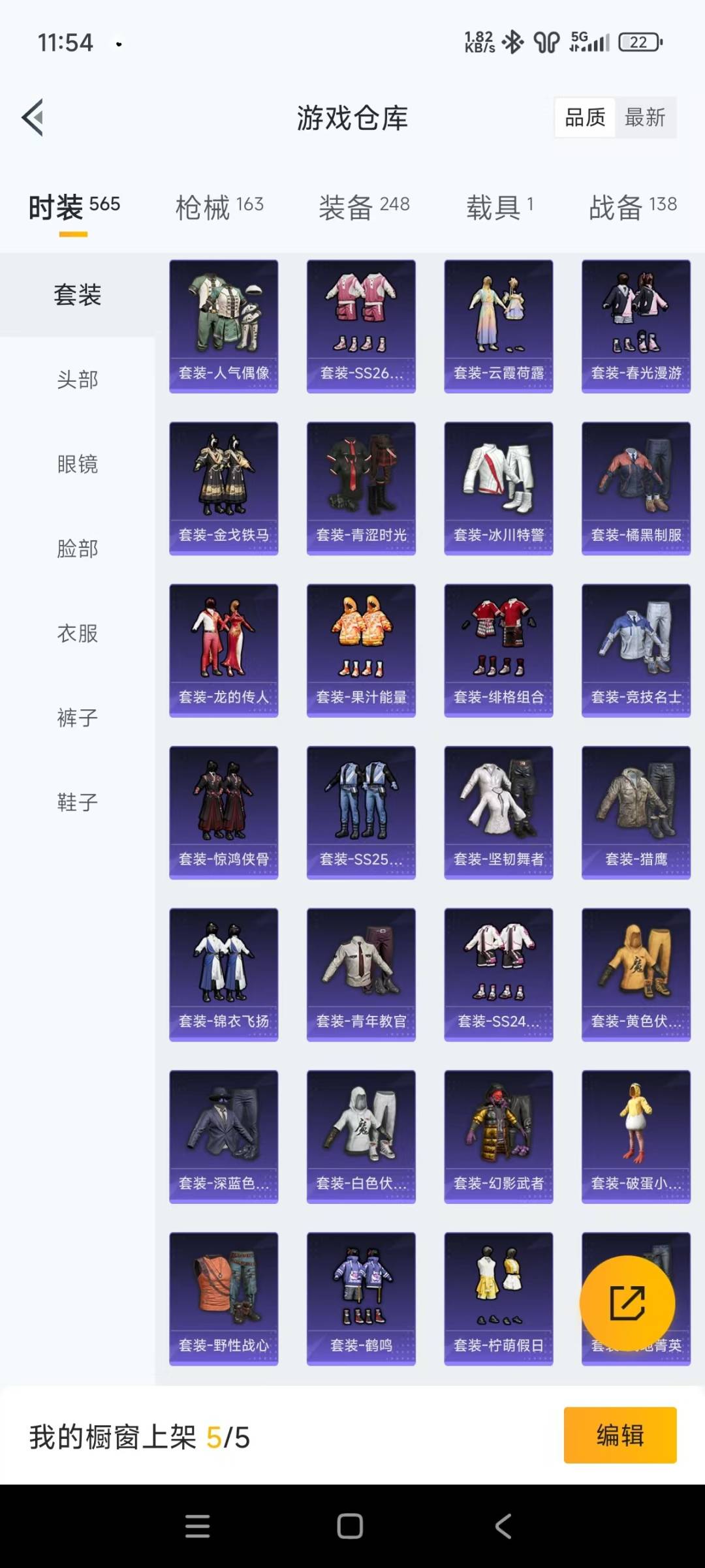The image size is (705, 1568).
Task: Select the 头部 category
Action: click(78, 379)
